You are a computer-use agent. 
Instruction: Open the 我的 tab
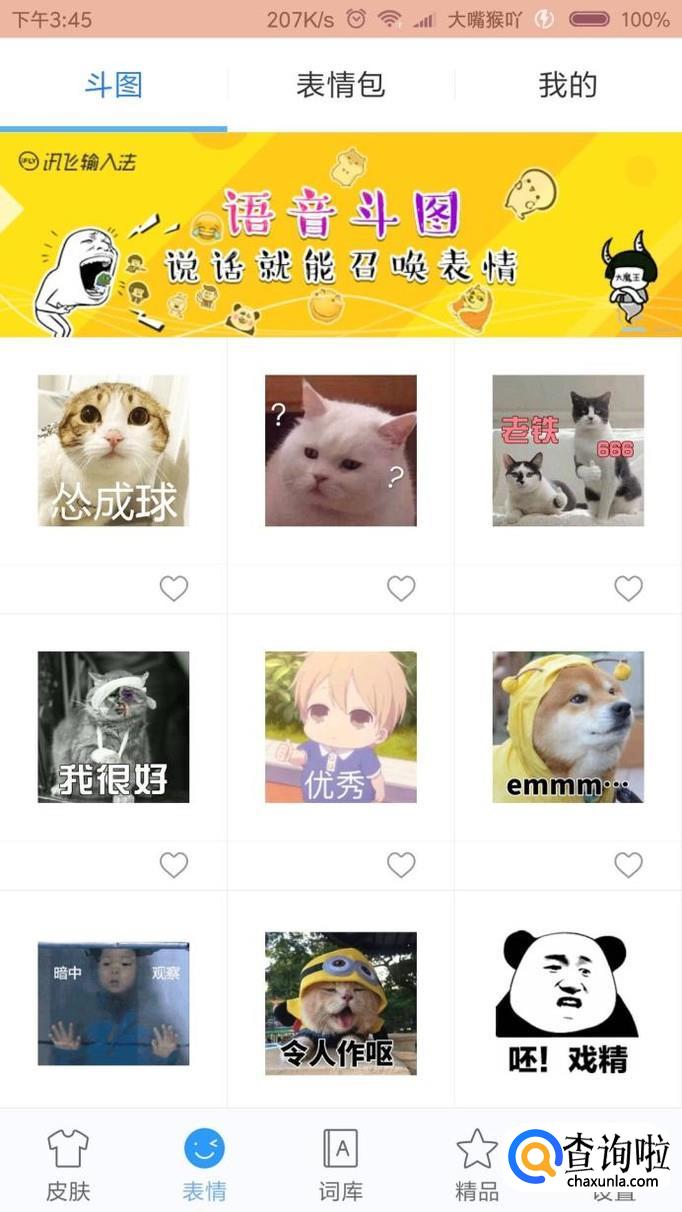click(x=567, y=85)
